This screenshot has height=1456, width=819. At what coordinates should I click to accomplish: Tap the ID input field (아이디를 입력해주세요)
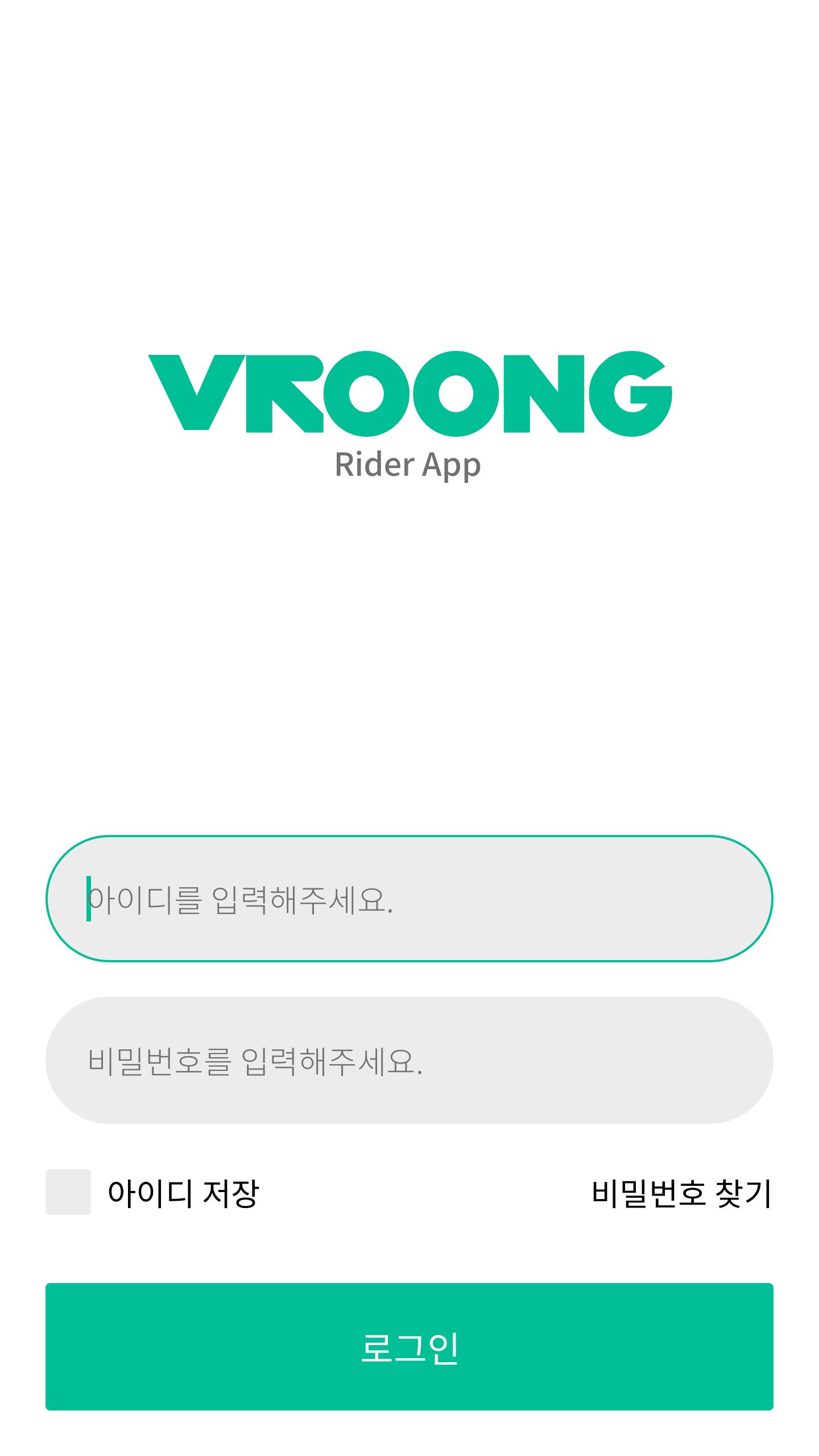[x=409, y=899]
